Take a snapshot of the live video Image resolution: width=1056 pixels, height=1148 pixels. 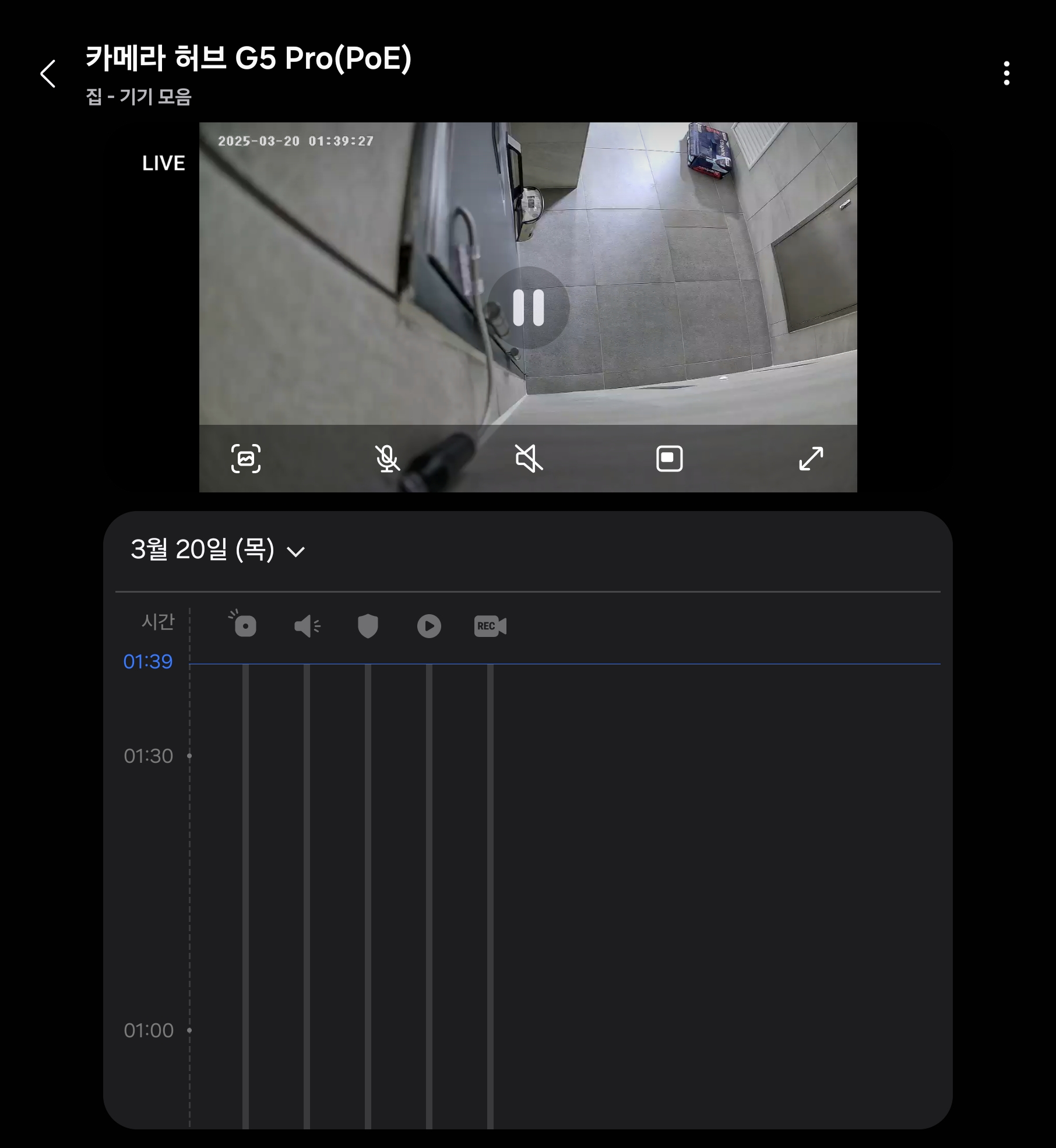[246, 459]
